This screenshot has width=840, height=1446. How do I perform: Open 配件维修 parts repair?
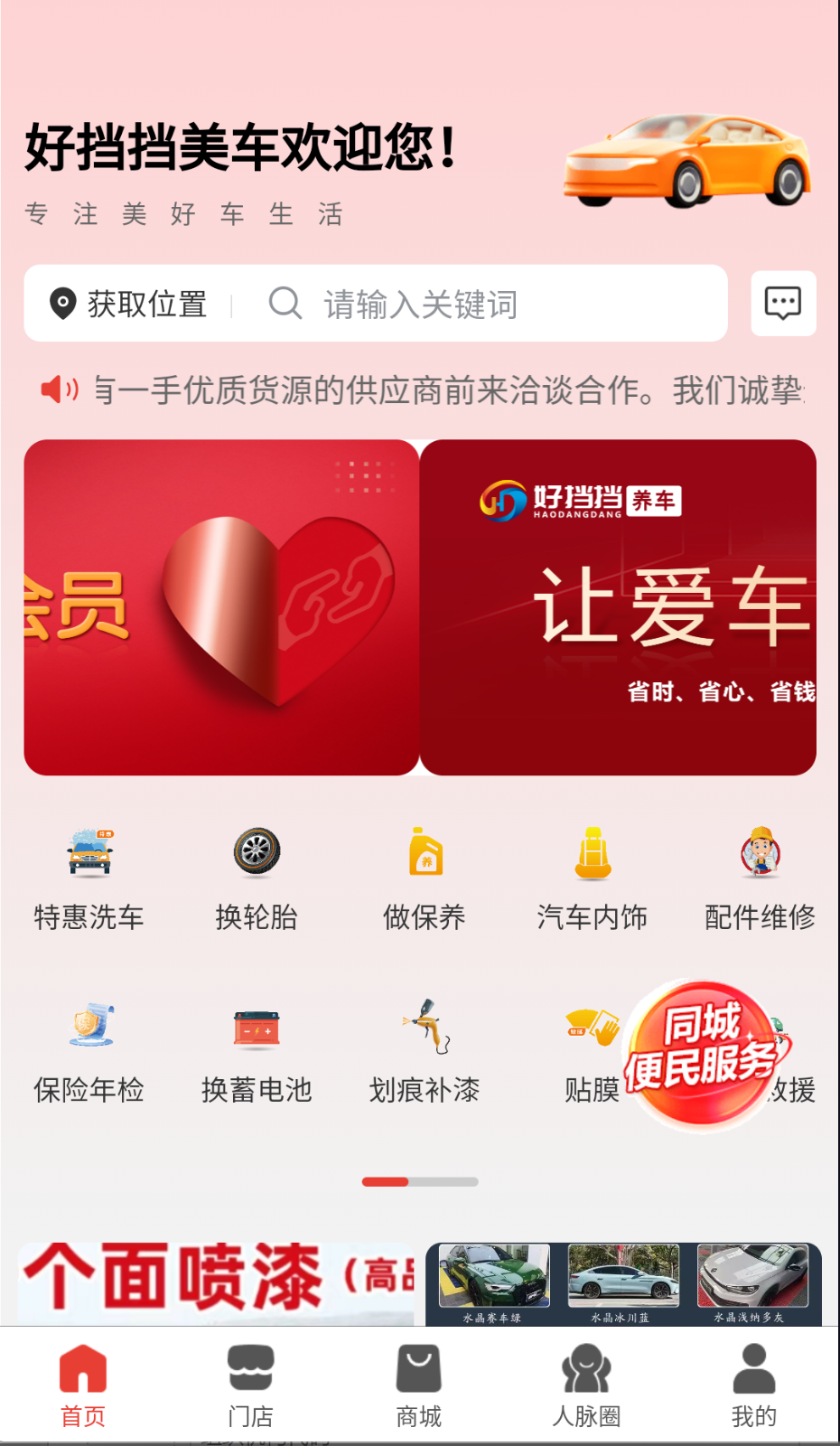[761, 877]
